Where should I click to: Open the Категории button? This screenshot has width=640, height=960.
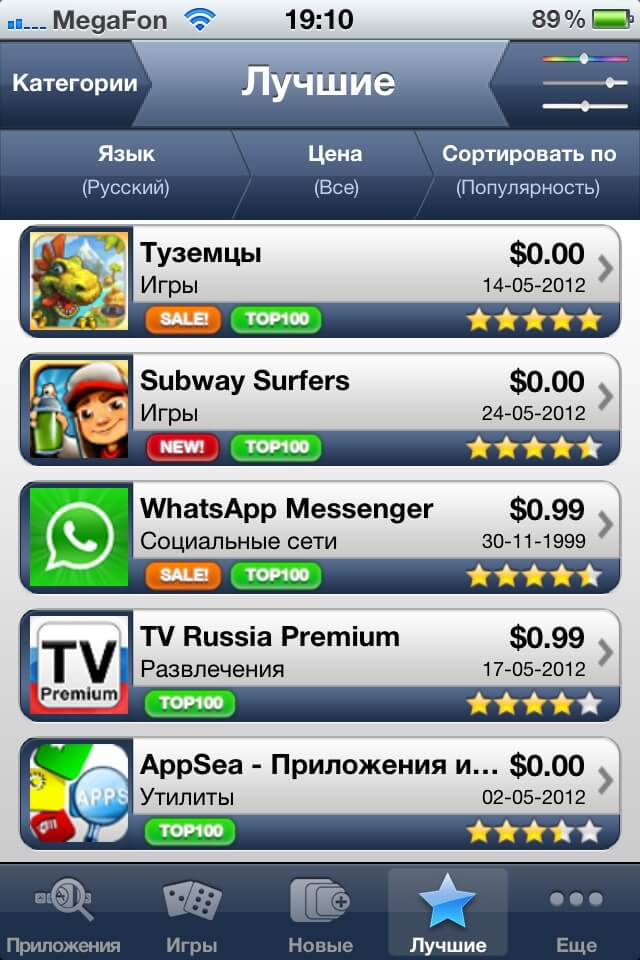73,83
